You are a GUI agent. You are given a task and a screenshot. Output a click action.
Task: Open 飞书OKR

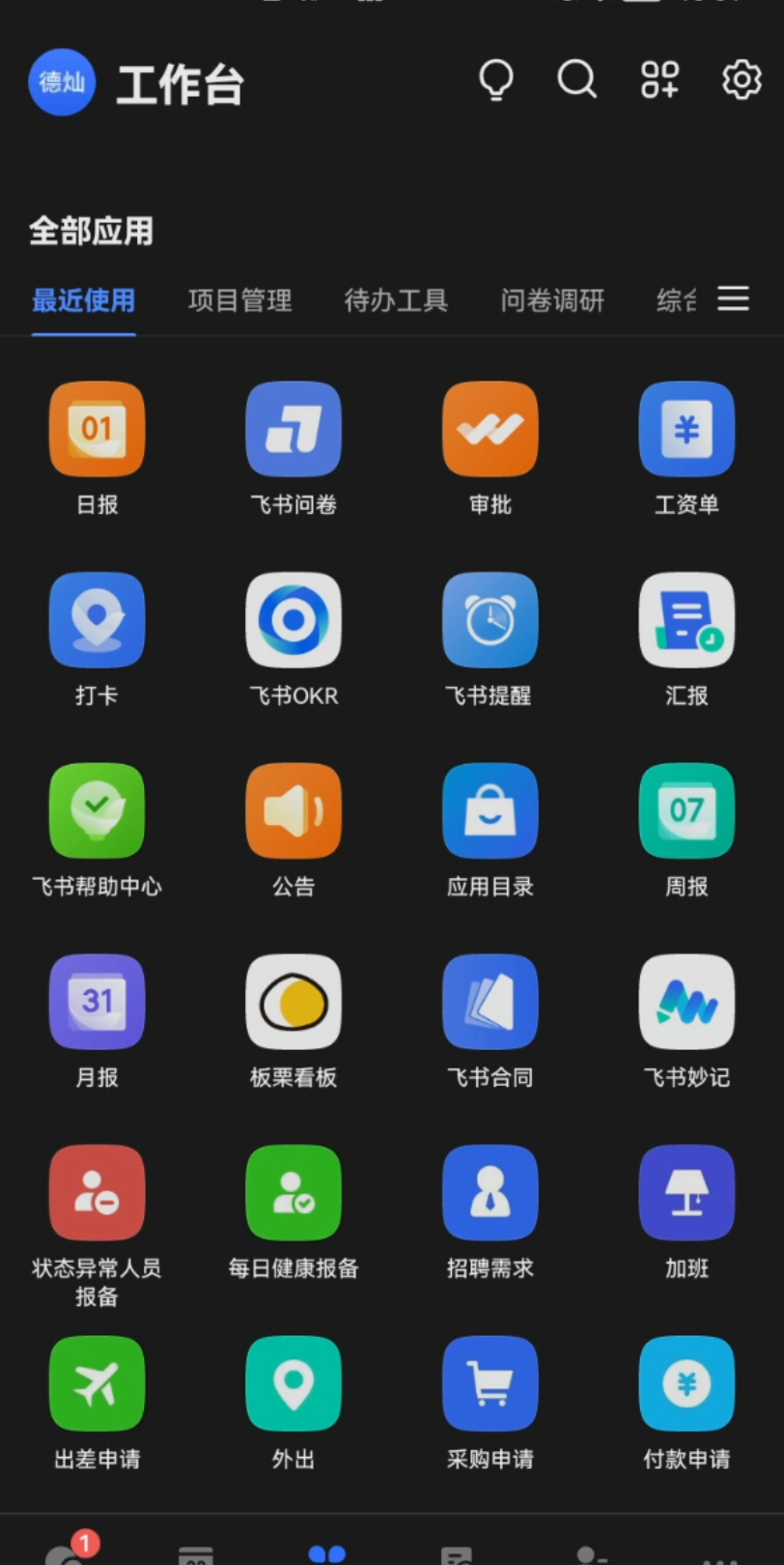click(x=294, y=620)
